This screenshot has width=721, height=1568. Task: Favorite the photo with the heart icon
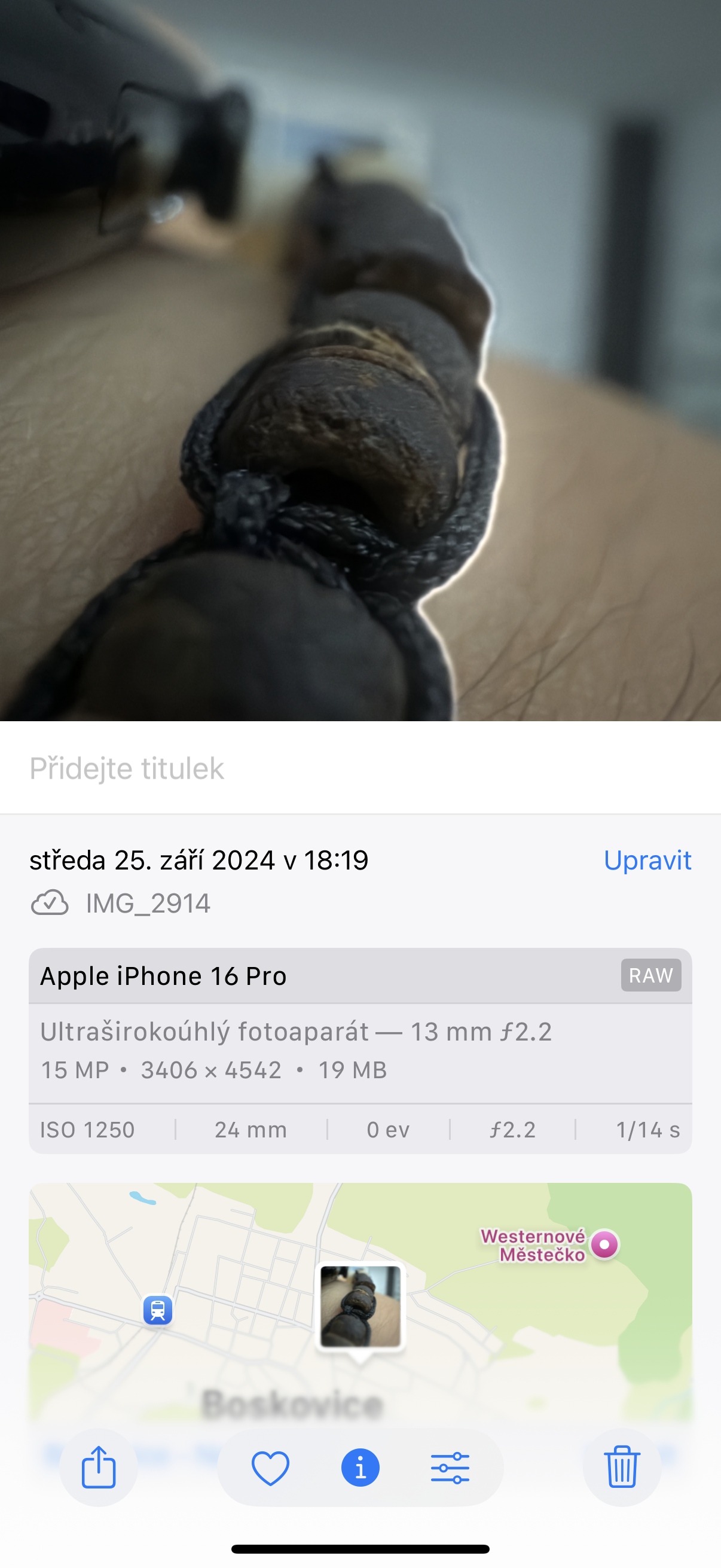270,1468
